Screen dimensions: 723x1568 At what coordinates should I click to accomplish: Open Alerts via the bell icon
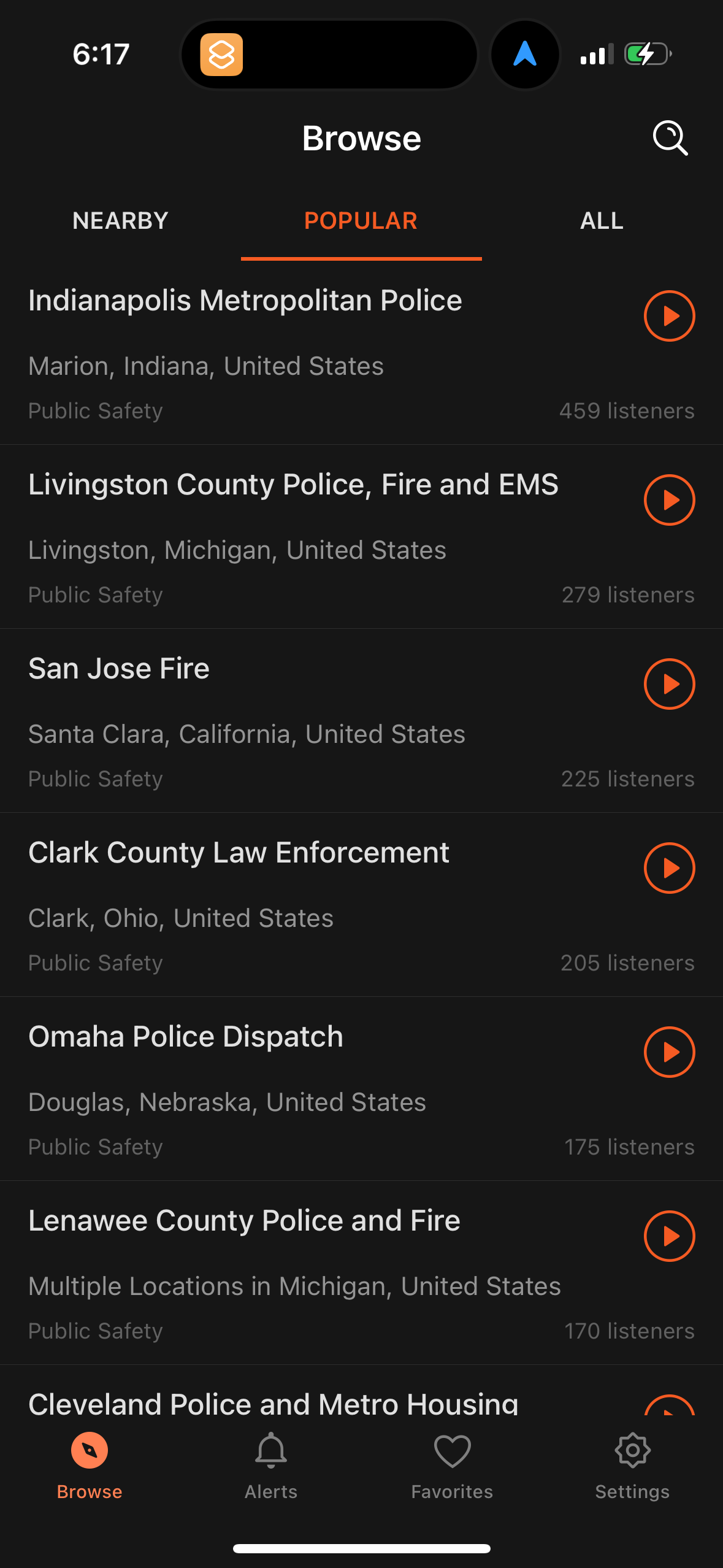(270, 1451)
